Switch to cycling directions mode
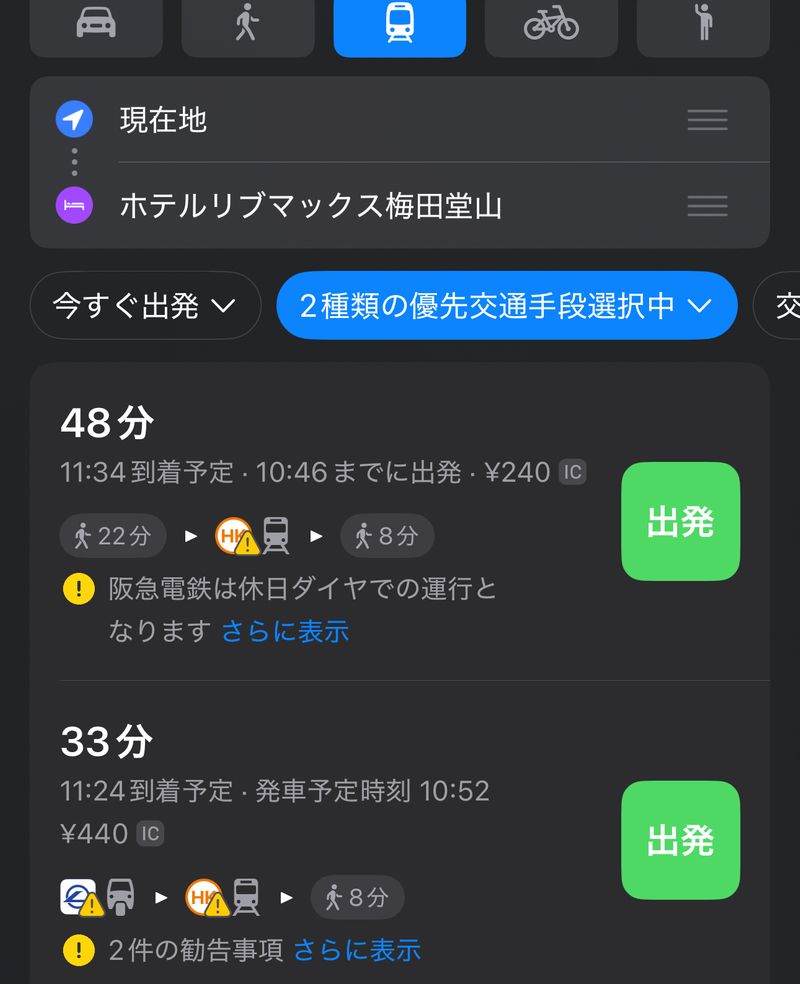The height and width of the screenshot is (984, 800). (x=551, y=24)
